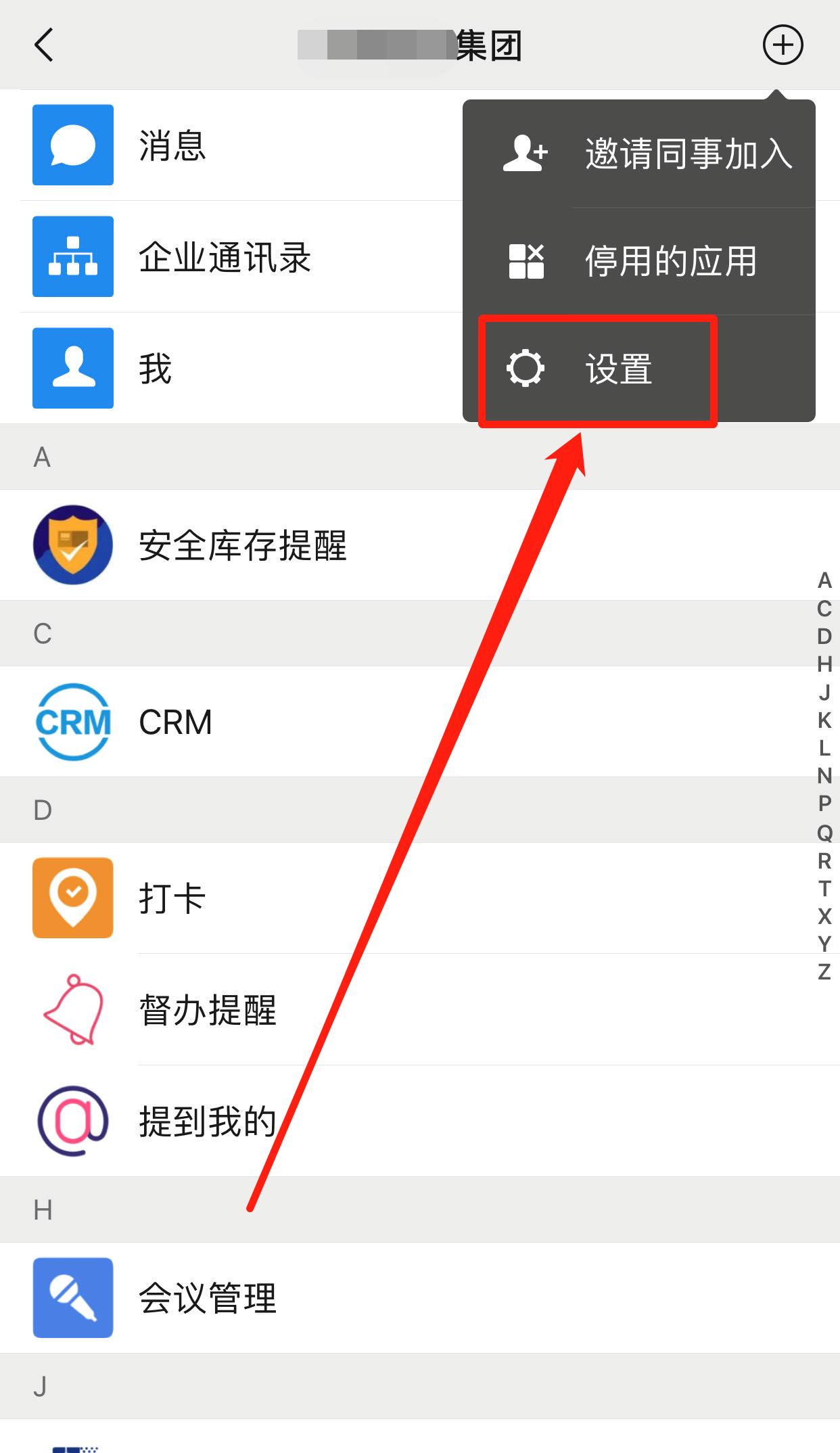The width and height of the screenshot is (840, 1453).
Task: Open the 消息 message icon
Action: (72, 144)
